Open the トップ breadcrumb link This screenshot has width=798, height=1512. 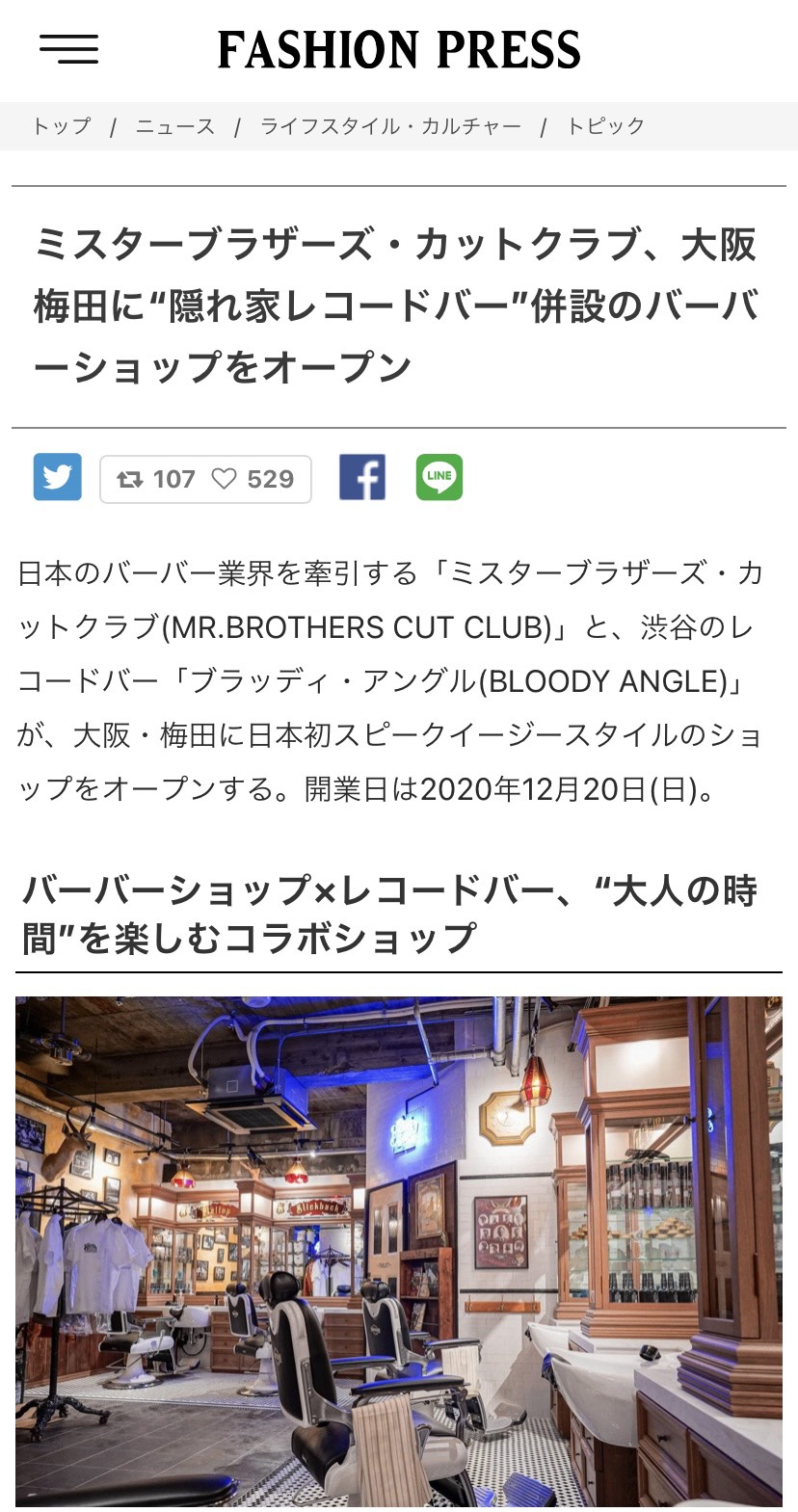pos(62,126)
